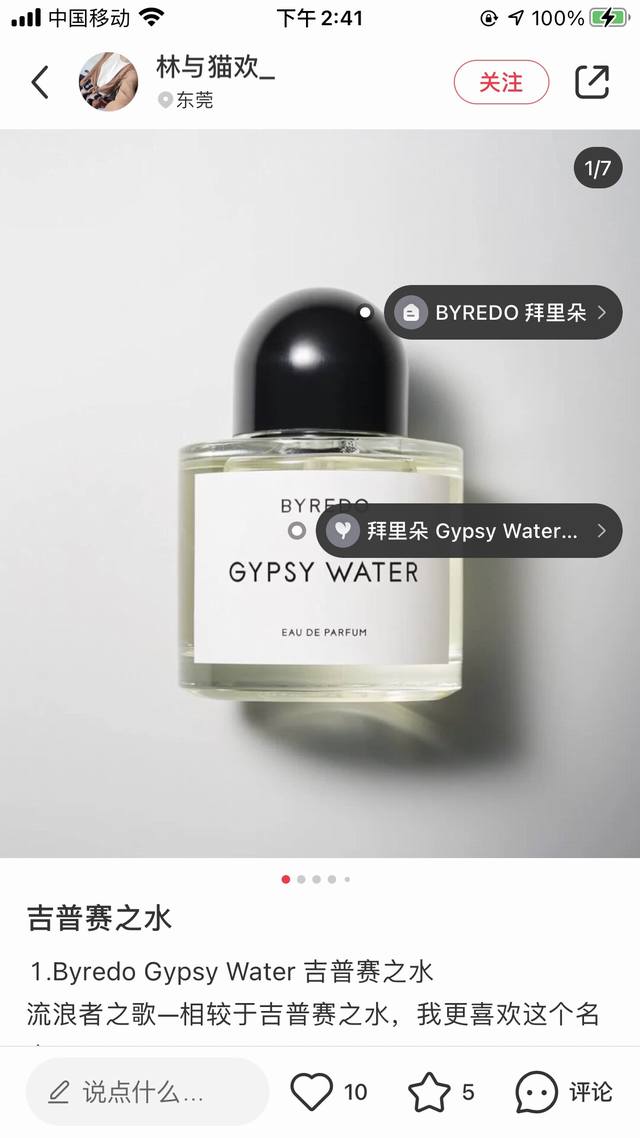640x1138 pixels.
Task: Tap the 说点什么 comment input field
Action: point(147,1092)
